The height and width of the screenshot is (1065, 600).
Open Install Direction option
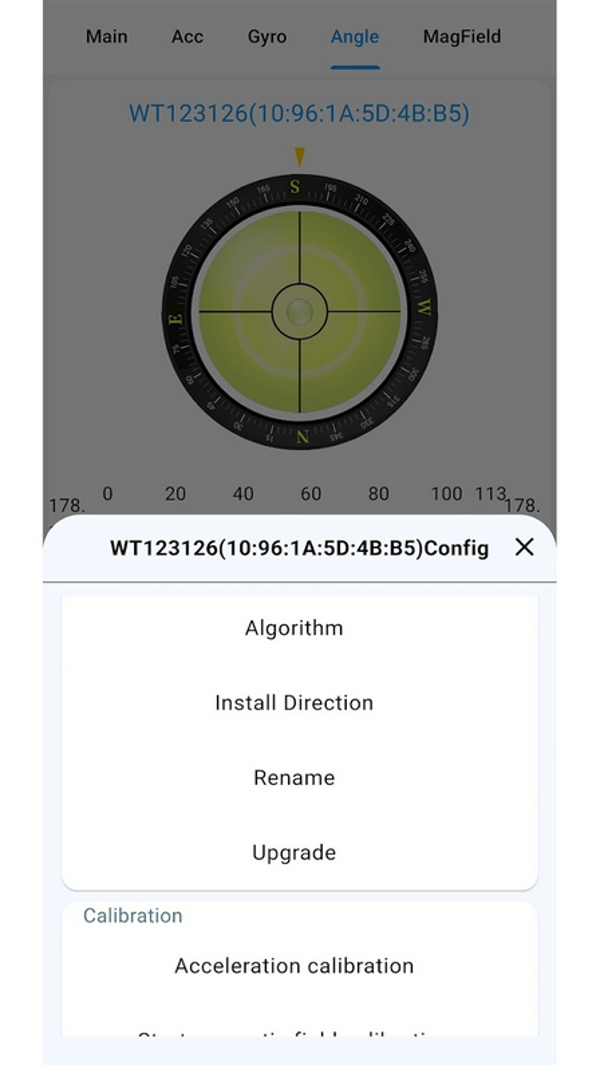pyautogui.click(x=294, y=703)
